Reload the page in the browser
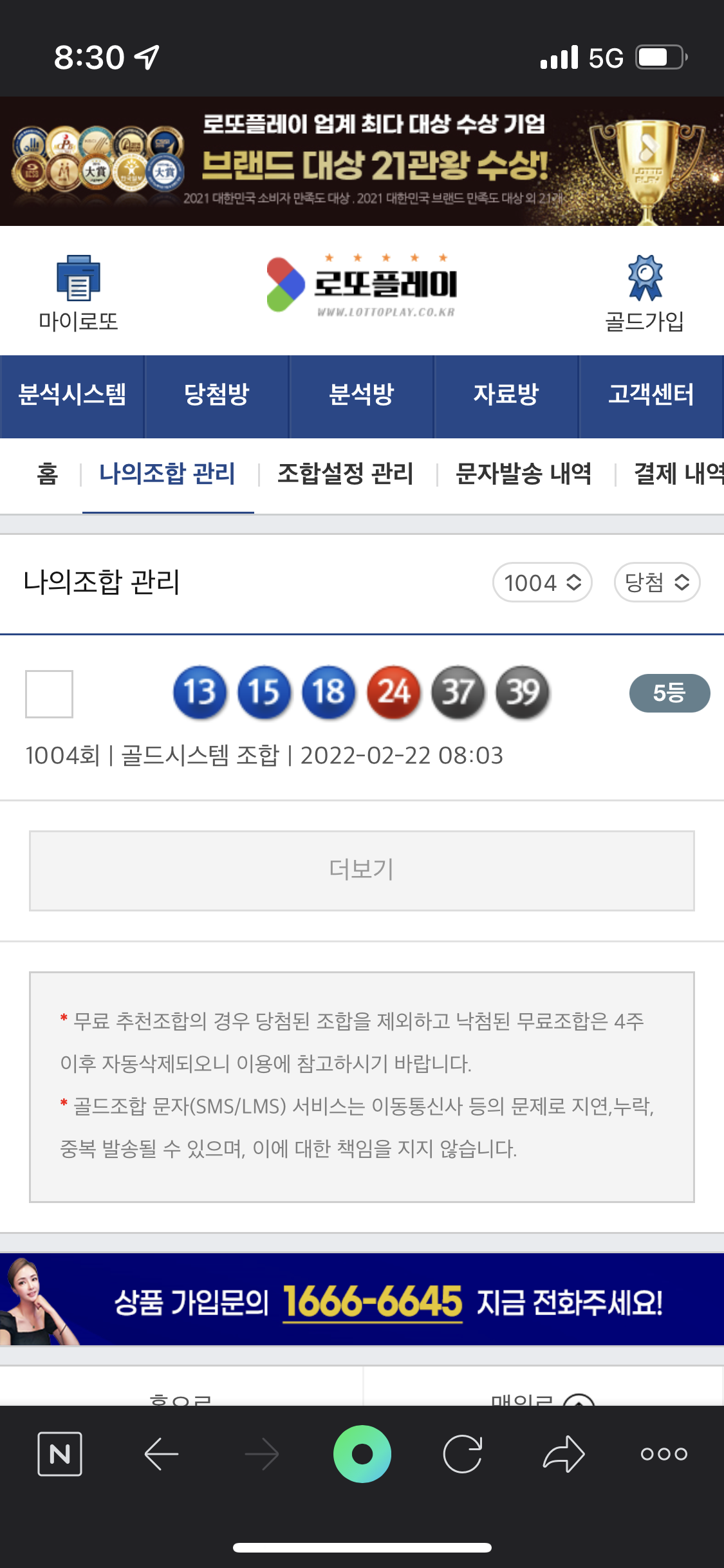Screen dimensions: 724x1568 click(x=463, y=1454)
